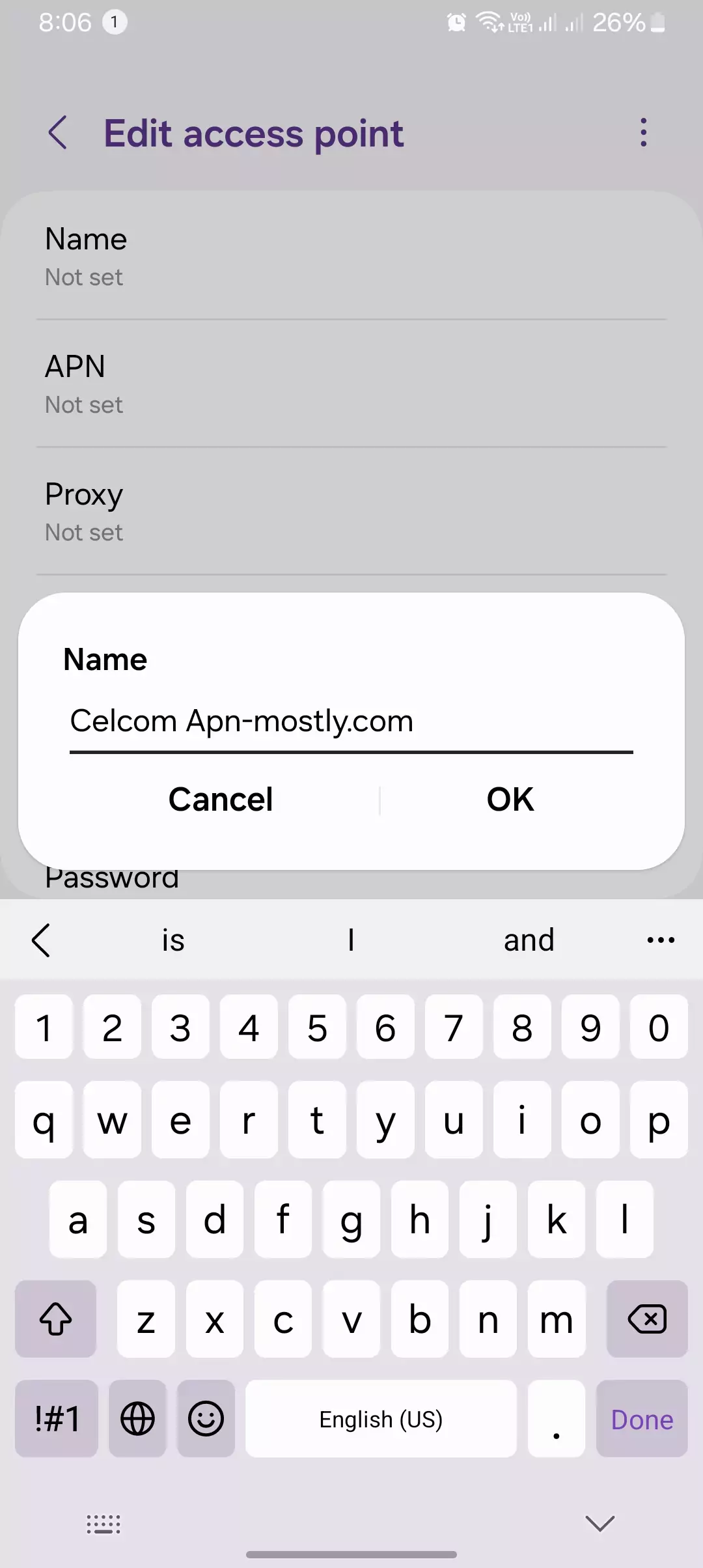Confirm the name with OK
703x1568 pixels.
tap(510, 800)
